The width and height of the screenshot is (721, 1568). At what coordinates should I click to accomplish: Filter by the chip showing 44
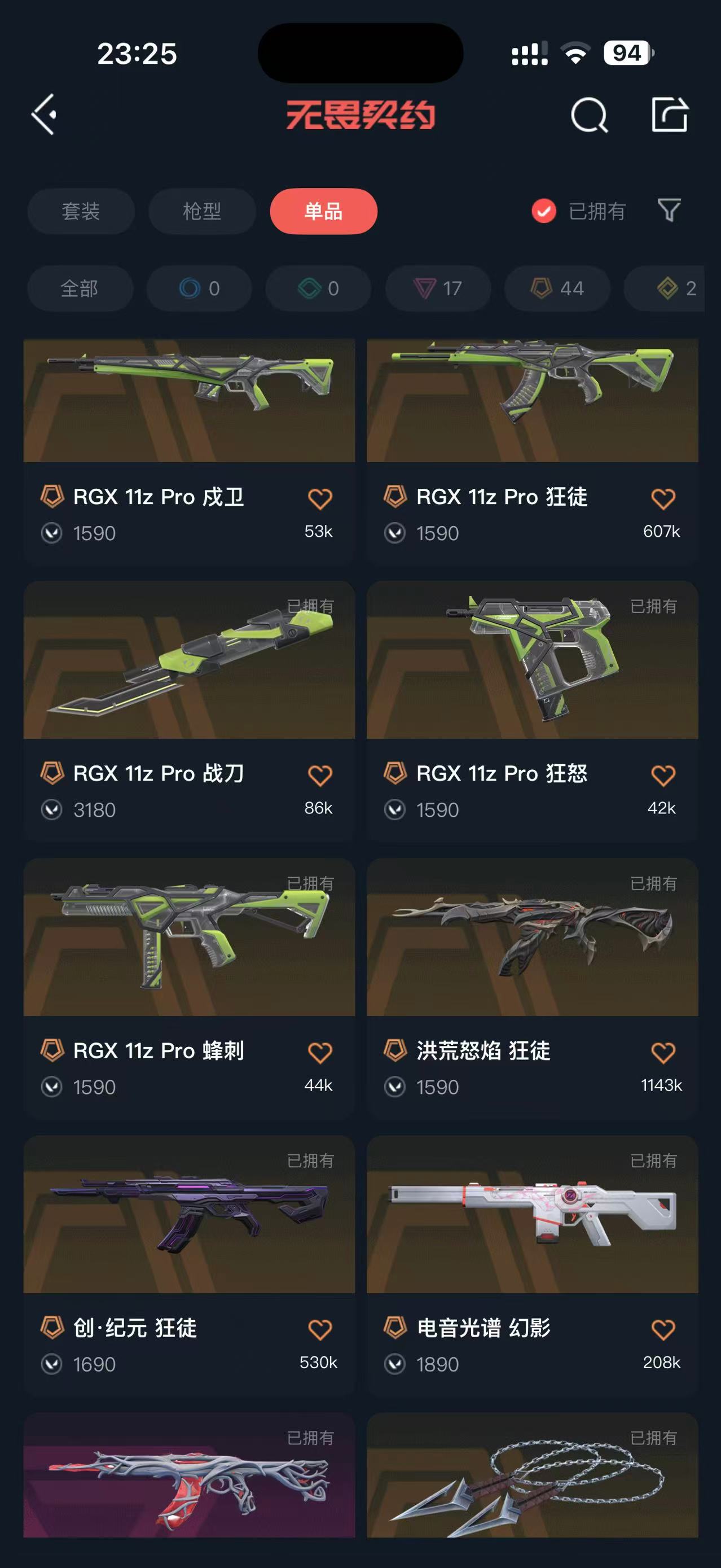[557, 288]
